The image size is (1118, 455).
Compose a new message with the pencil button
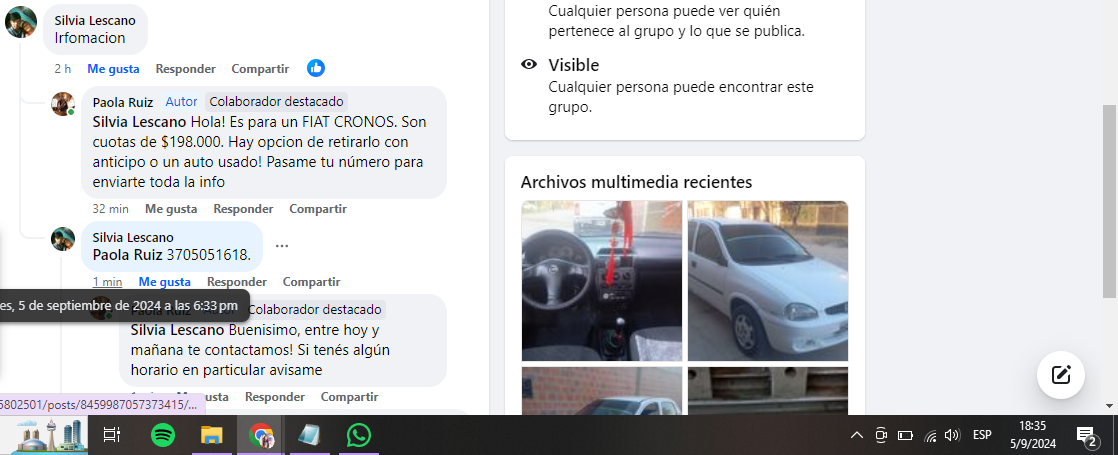(x=1061, y=375)
